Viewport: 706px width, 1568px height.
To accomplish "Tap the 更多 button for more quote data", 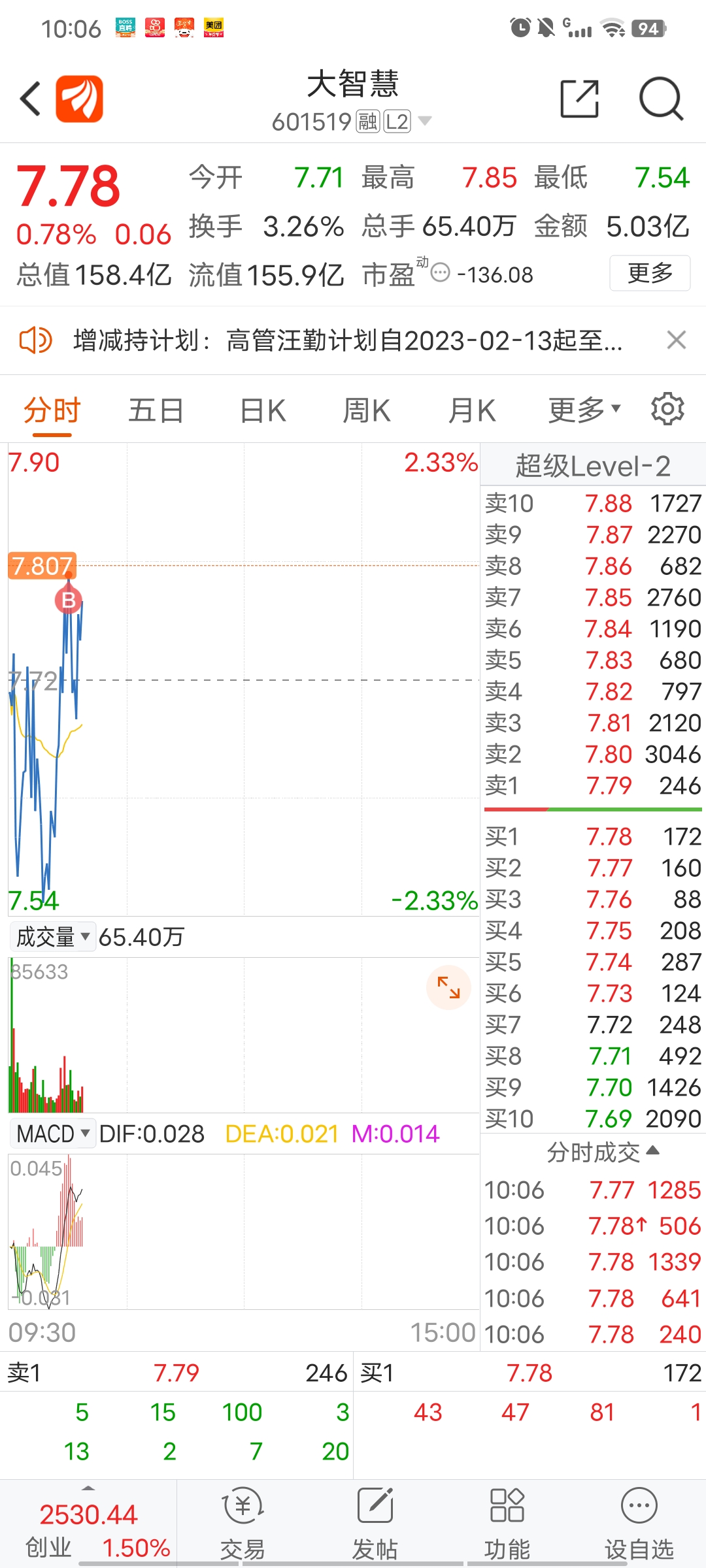I will 650,273.
